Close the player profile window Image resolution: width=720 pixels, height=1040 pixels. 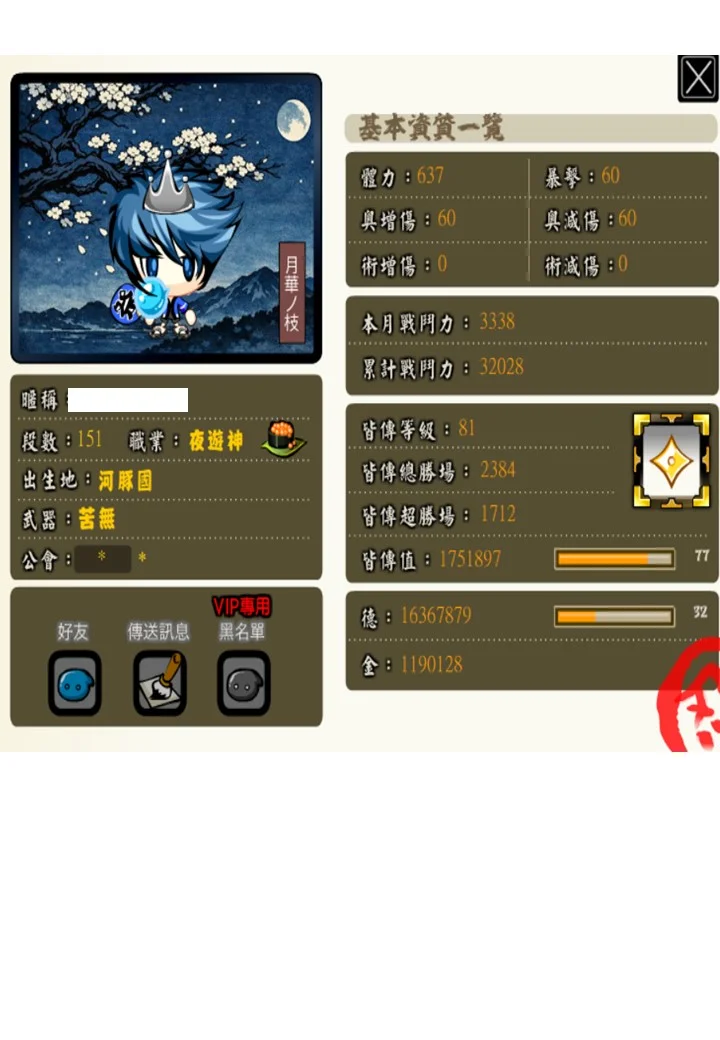coord(698,78)
